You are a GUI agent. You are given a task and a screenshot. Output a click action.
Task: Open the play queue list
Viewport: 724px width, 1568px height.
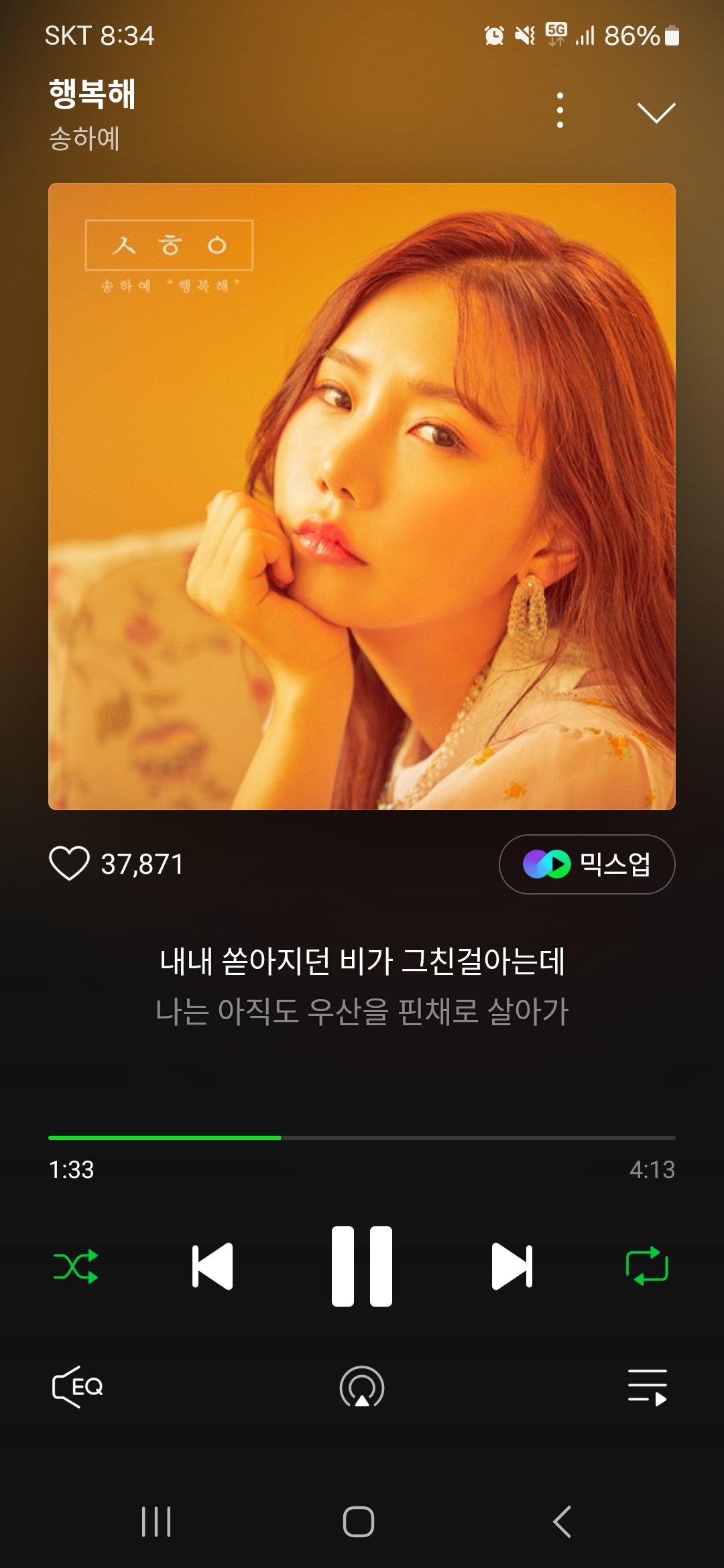[x=647, y=1386]
